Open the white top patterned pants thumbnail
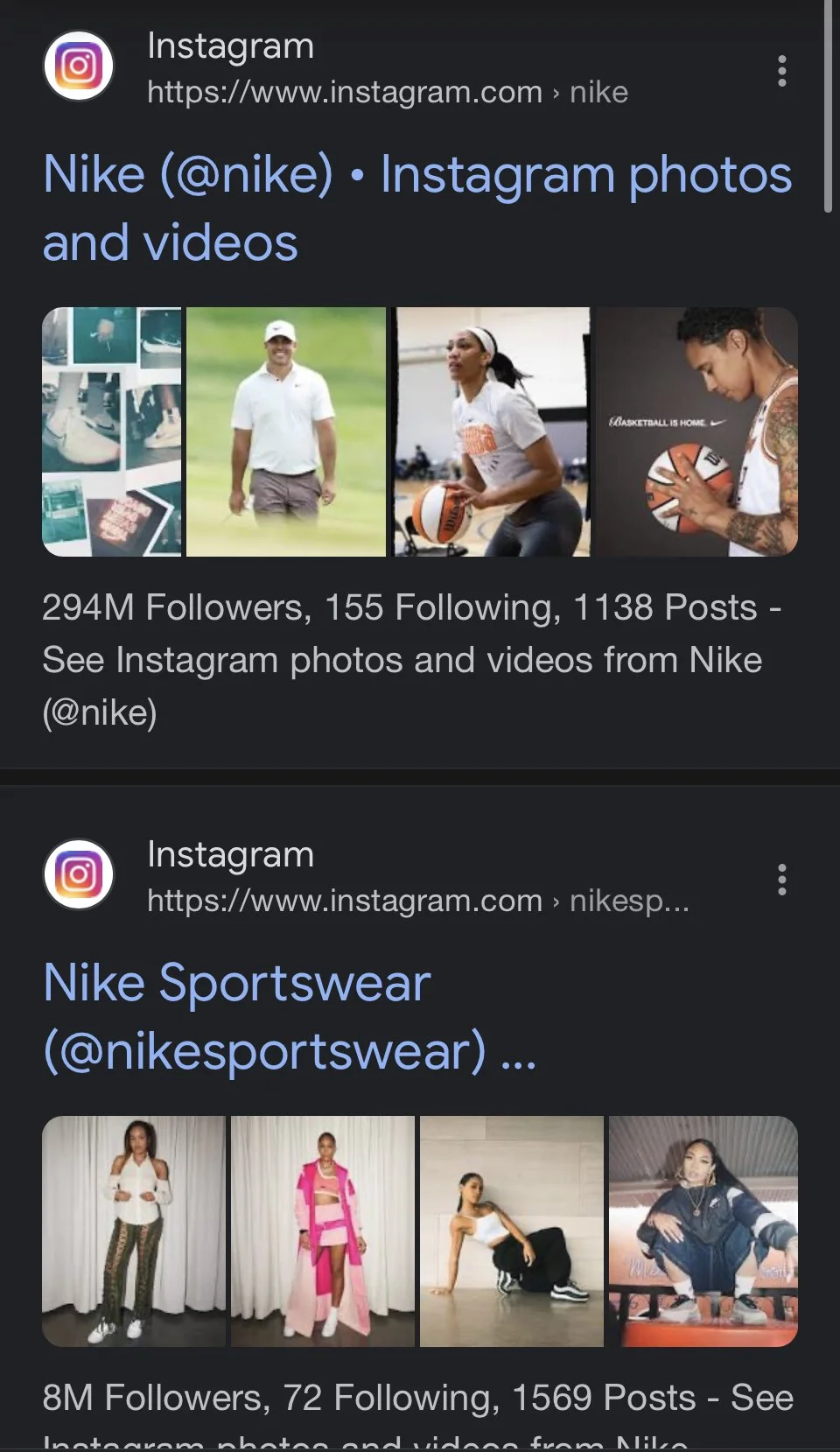Viewport: 840px width, 1452px height. coord(134,1231)
